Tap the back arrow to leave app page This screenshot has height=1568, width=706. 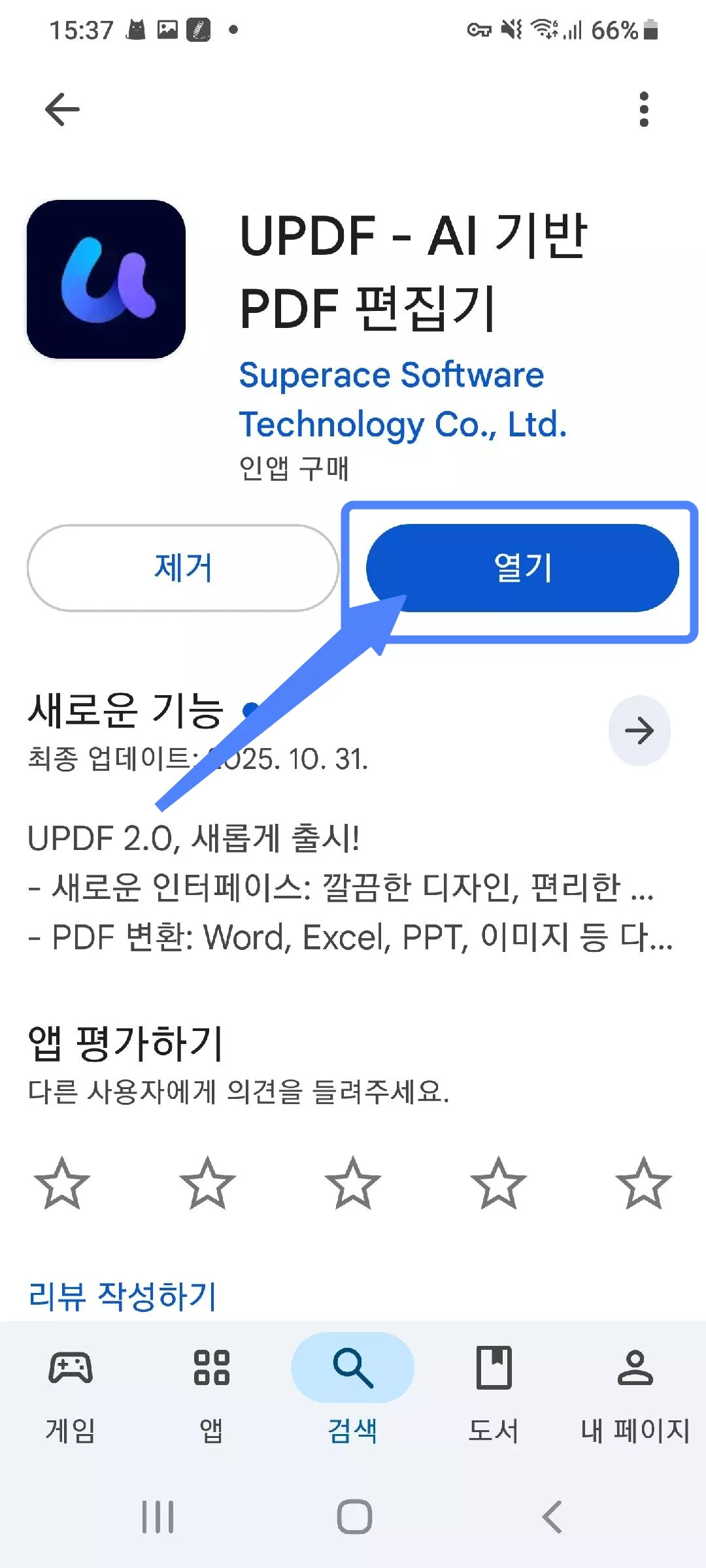click(x=61, y=108)
